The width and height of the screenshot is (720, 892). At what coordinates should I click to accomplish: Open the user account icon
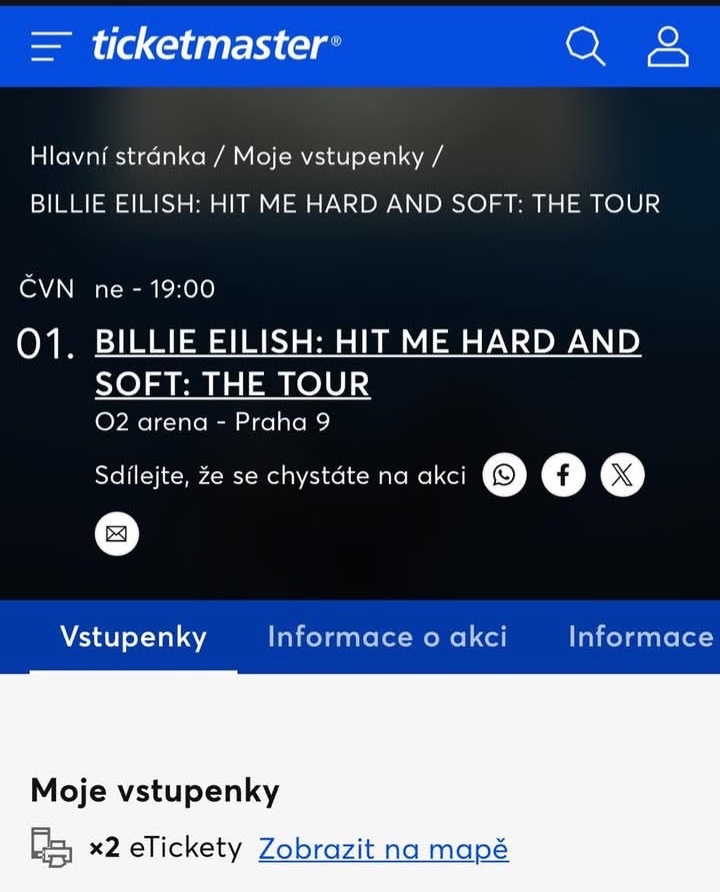668,46
